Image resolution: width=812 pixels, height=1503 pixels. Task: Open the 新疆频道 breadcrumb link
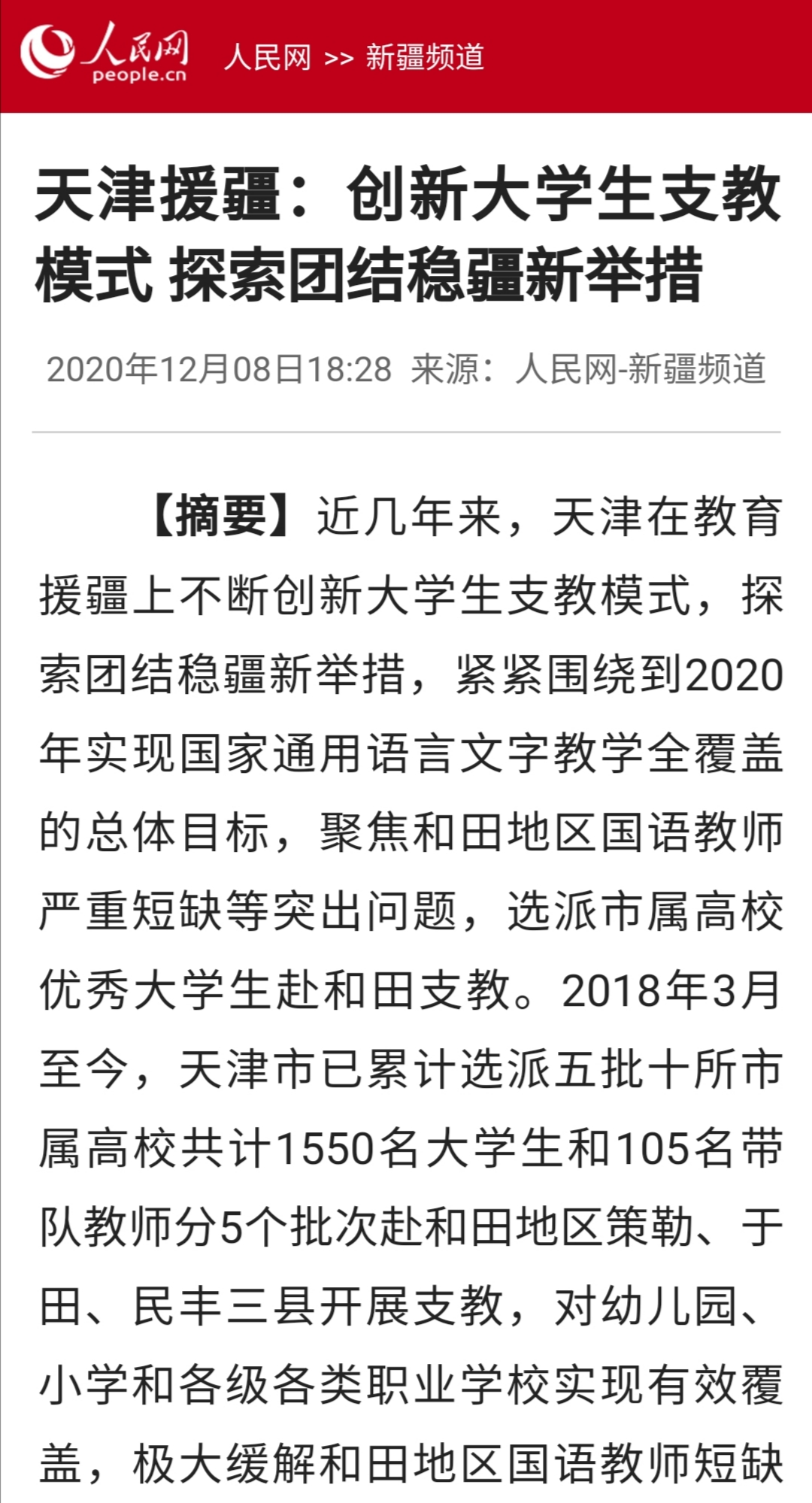pyautogui.click(x=425, y=57)
